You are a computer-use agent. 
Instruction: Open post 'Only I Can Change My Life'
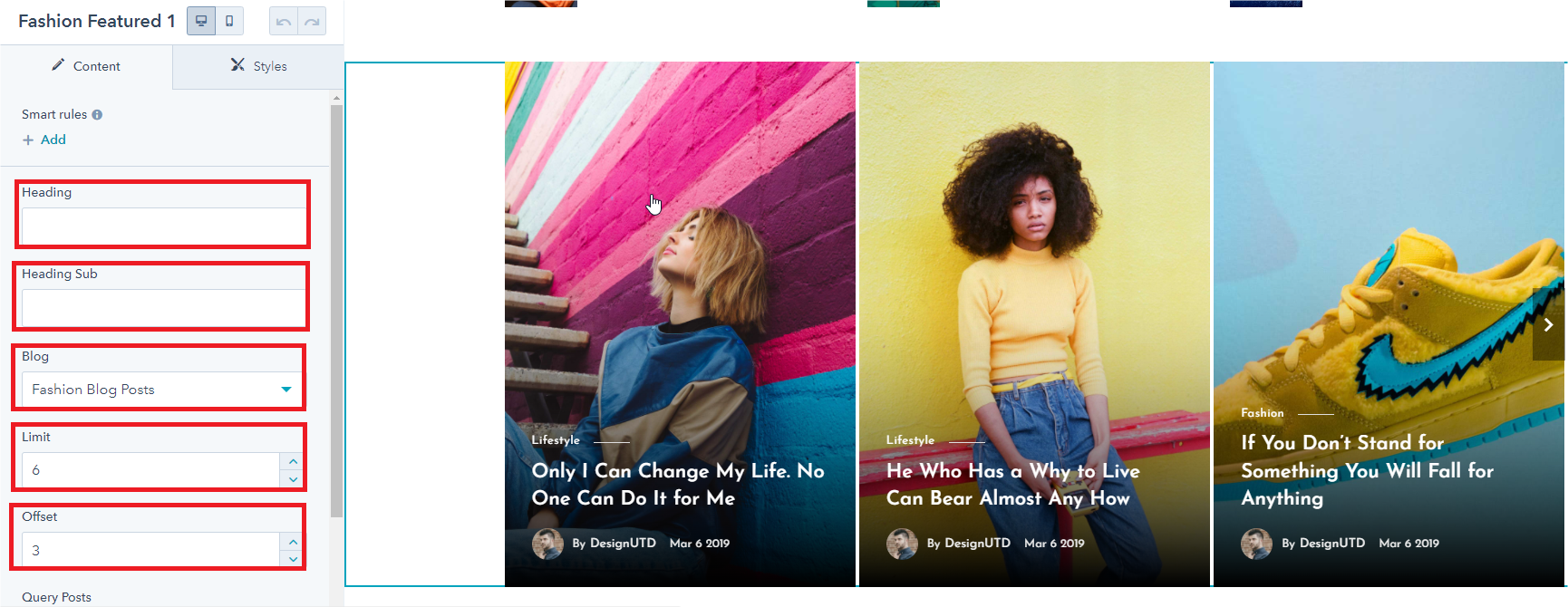677,484
